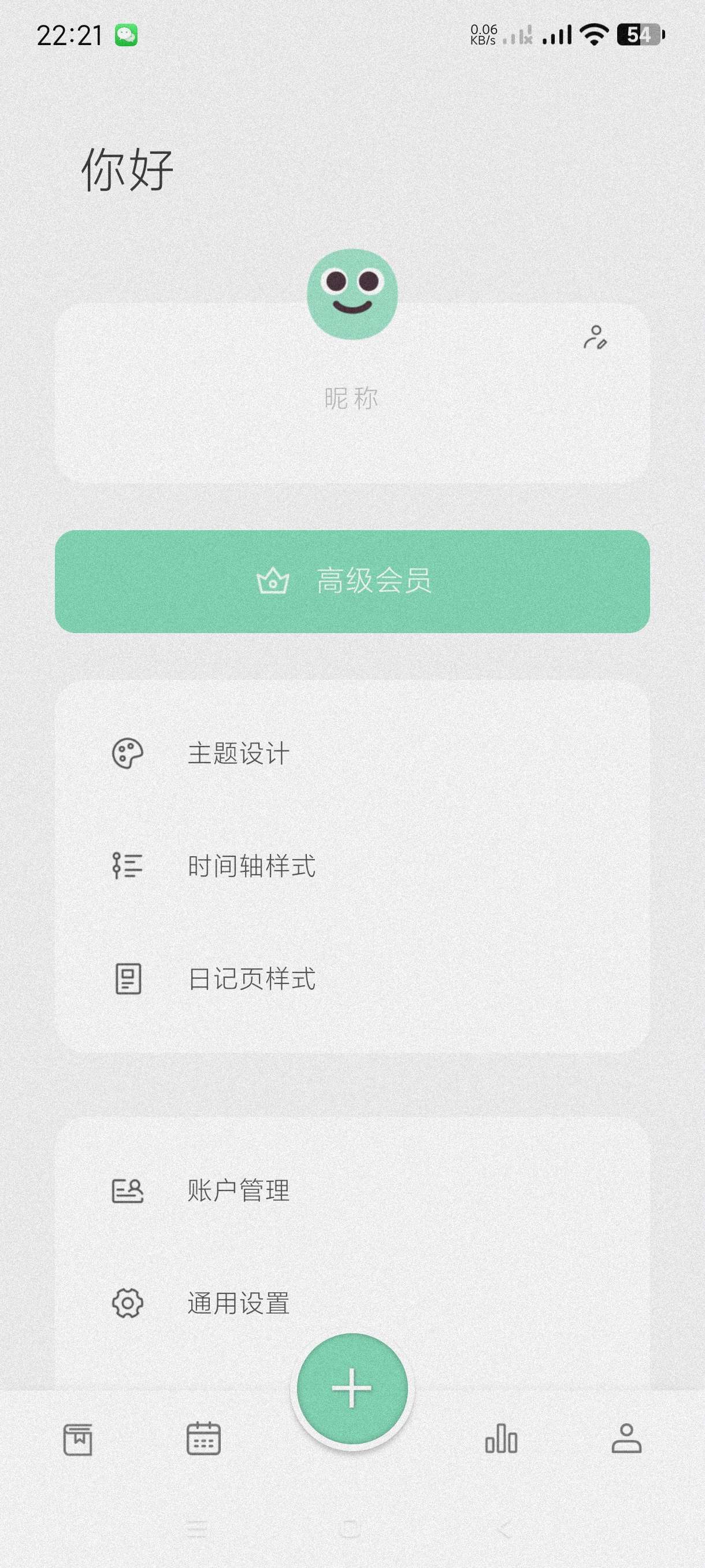Screen dimensions: 705x1568
Task: Switch to the diary book tab
Action: (78, 1440)
